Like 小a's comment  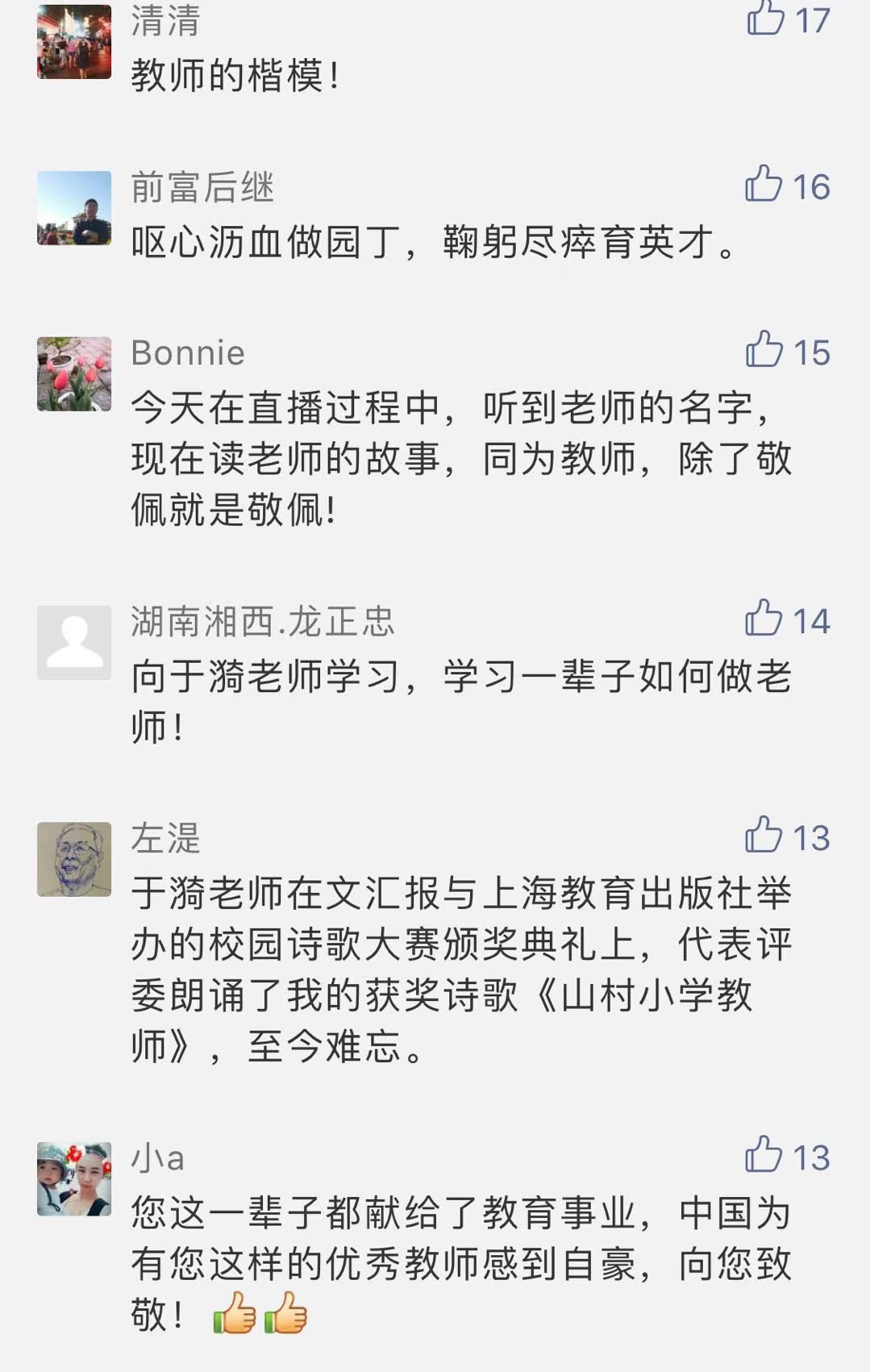pyautogui.click(x=764, y=1155)
